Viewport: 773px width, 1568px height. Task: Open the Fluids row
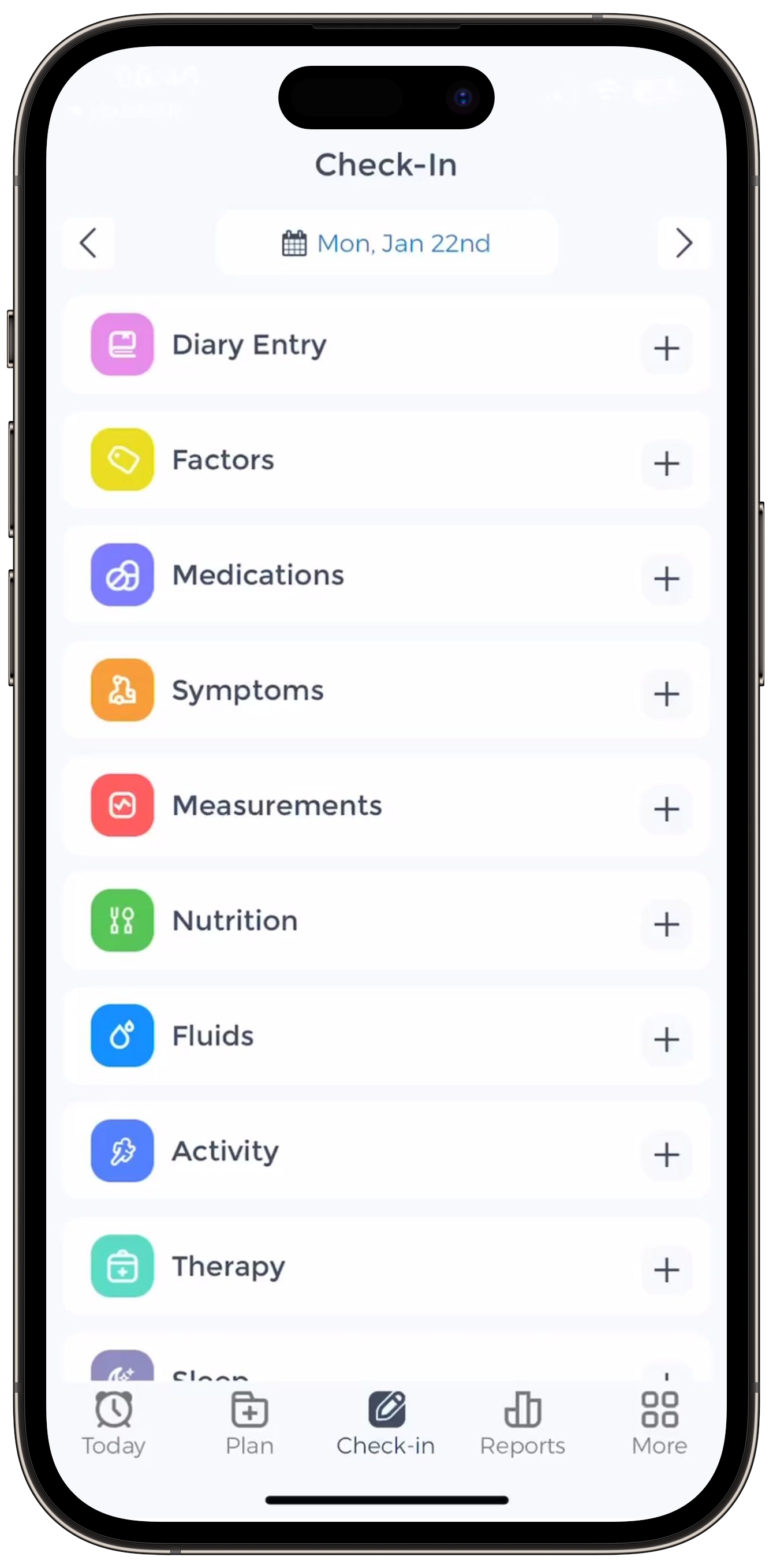click(387, 1035)
